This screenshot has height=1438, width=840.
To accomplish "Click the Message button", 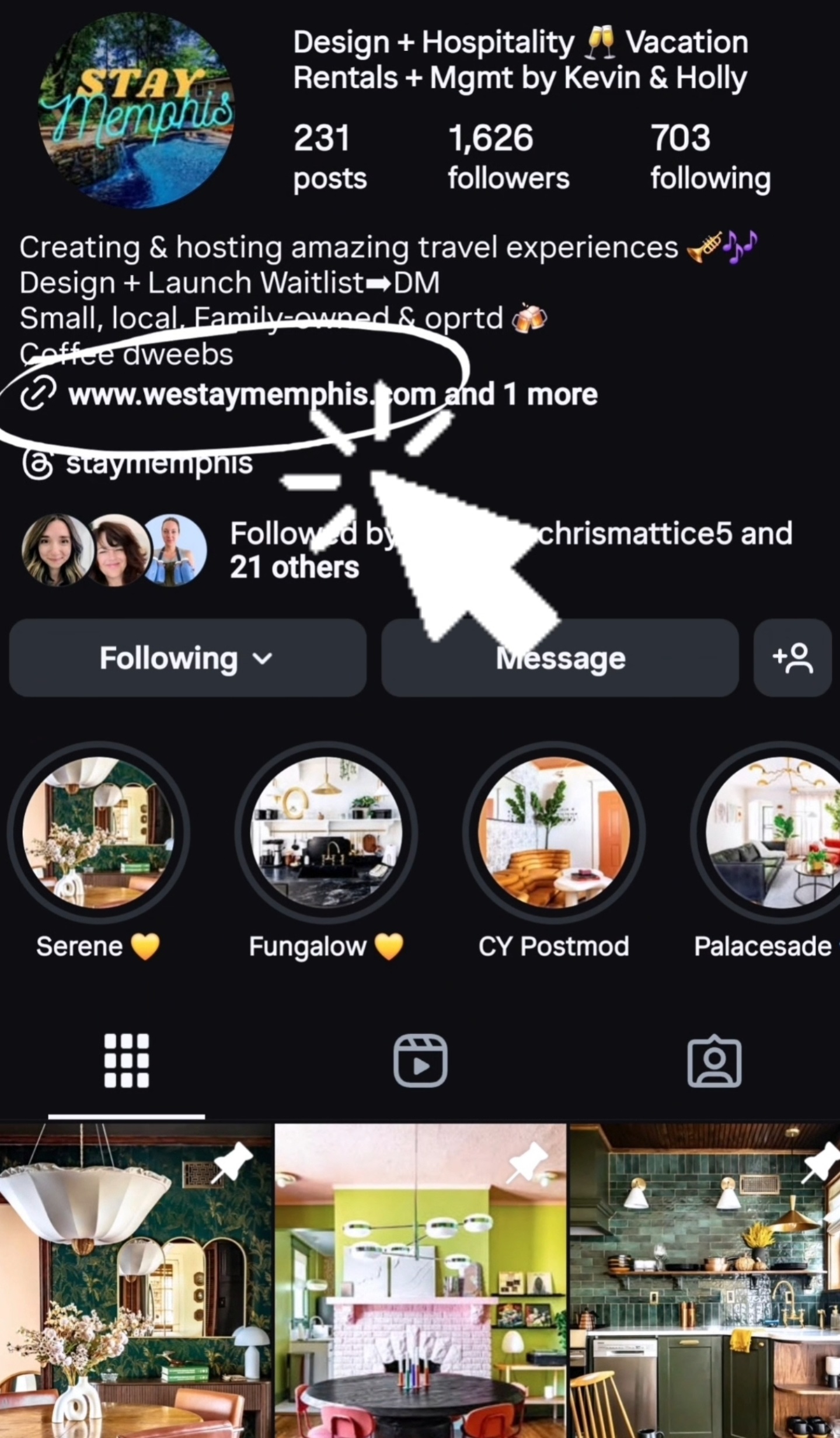I will coord(559,659).
